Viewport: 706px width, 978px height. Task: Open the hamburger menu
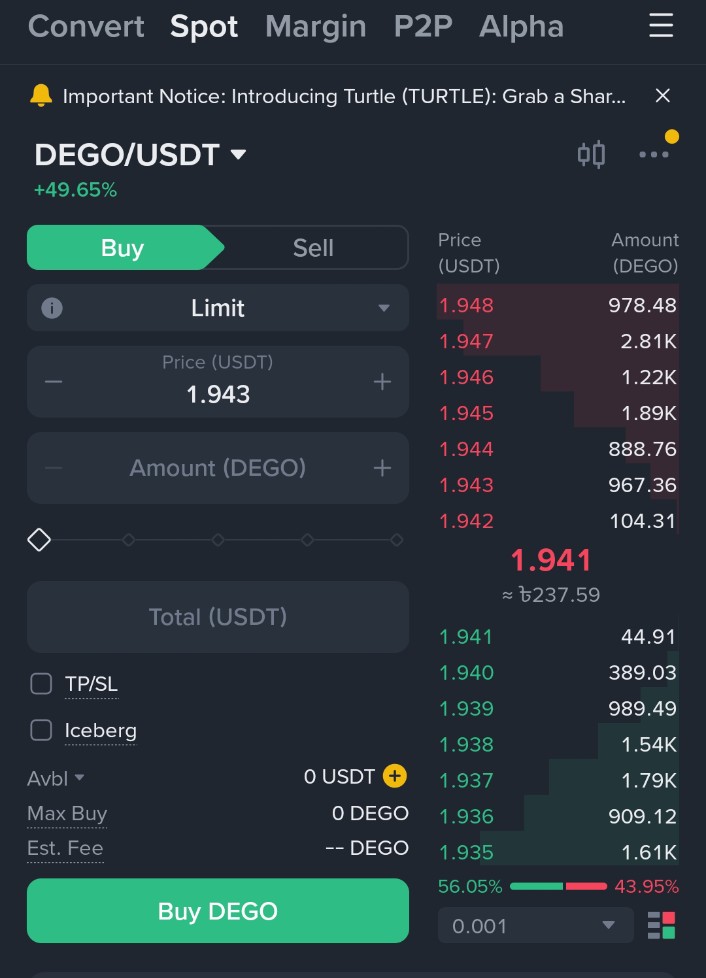[661, 26]
